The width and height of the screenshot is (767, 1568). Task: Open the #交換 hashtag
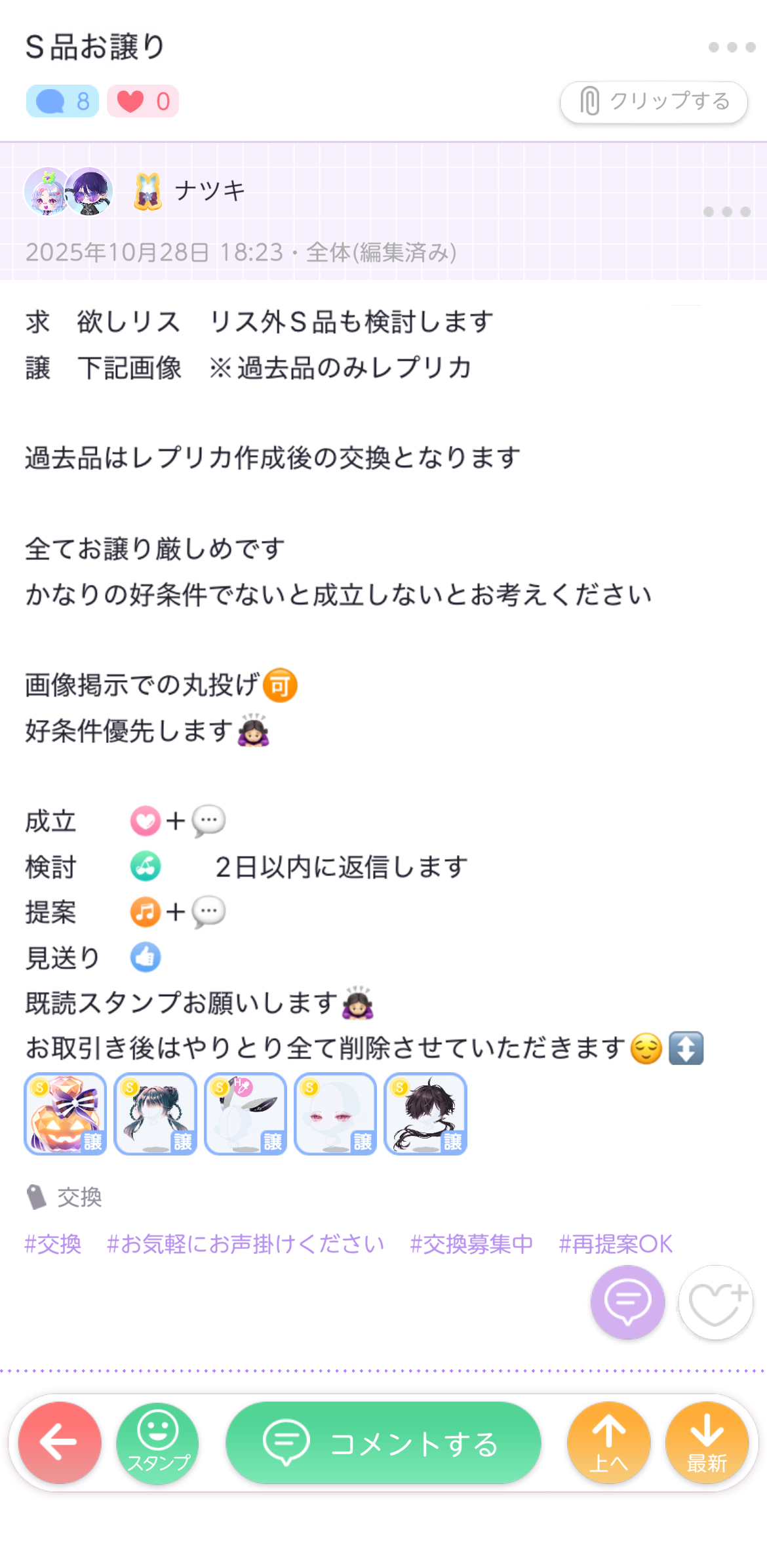tap(53, 1244)
